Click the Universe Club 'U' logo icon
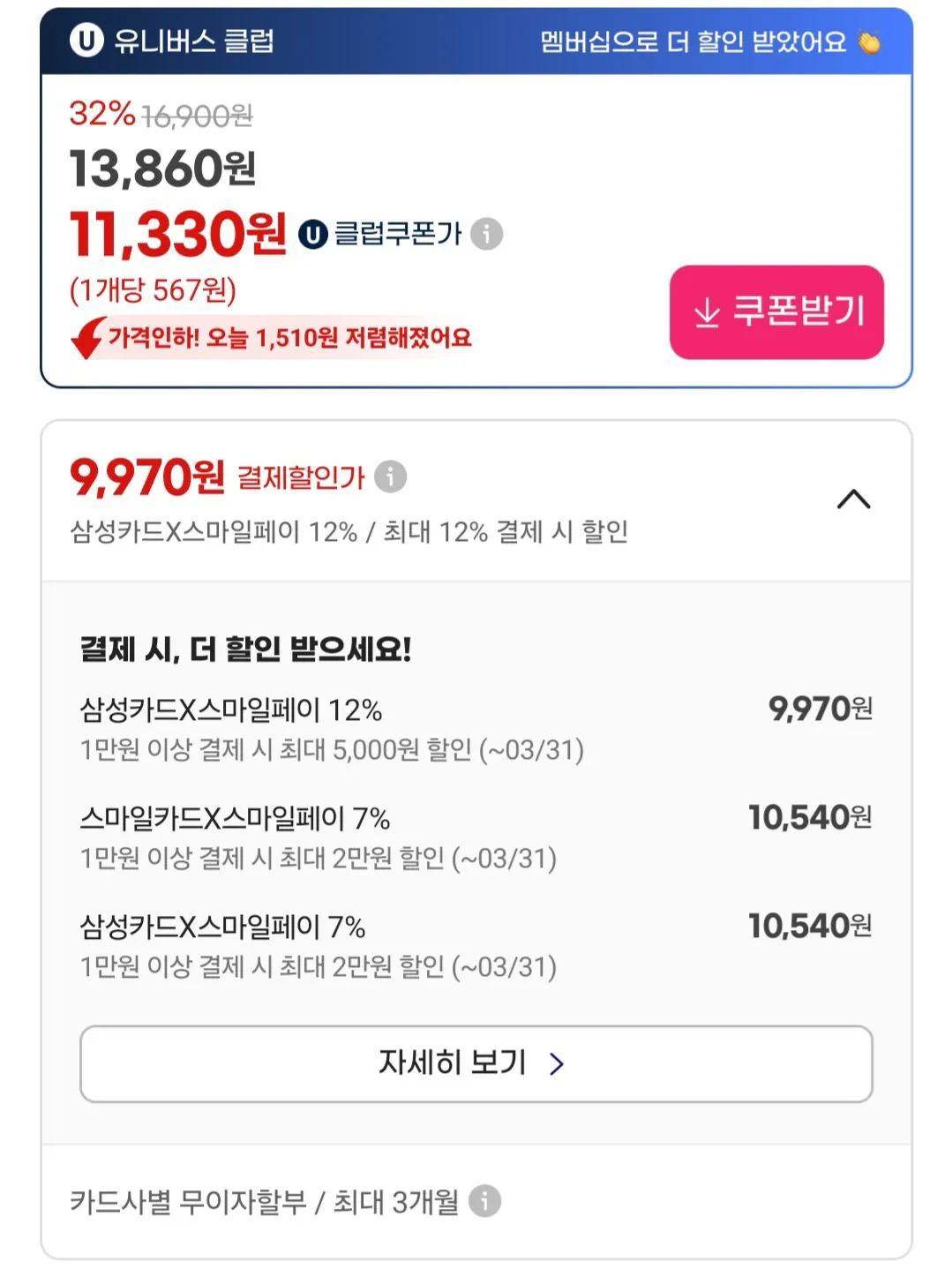The image size is (952, 1269). pyautogui.click(x=85, y=41)
